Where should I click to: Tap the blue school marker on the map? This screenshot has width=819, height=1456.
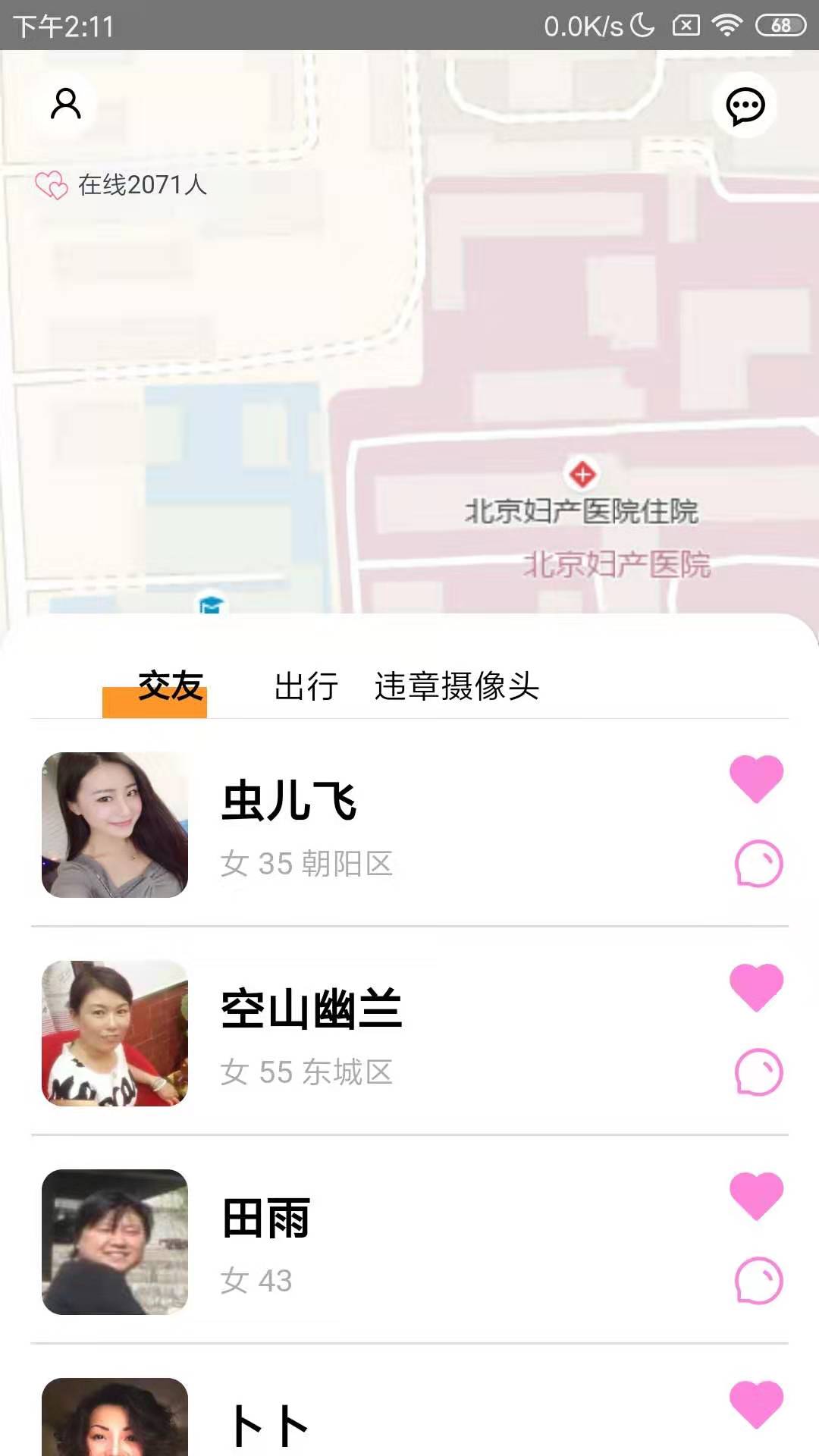pyautogui.click(x=212, y=603)
